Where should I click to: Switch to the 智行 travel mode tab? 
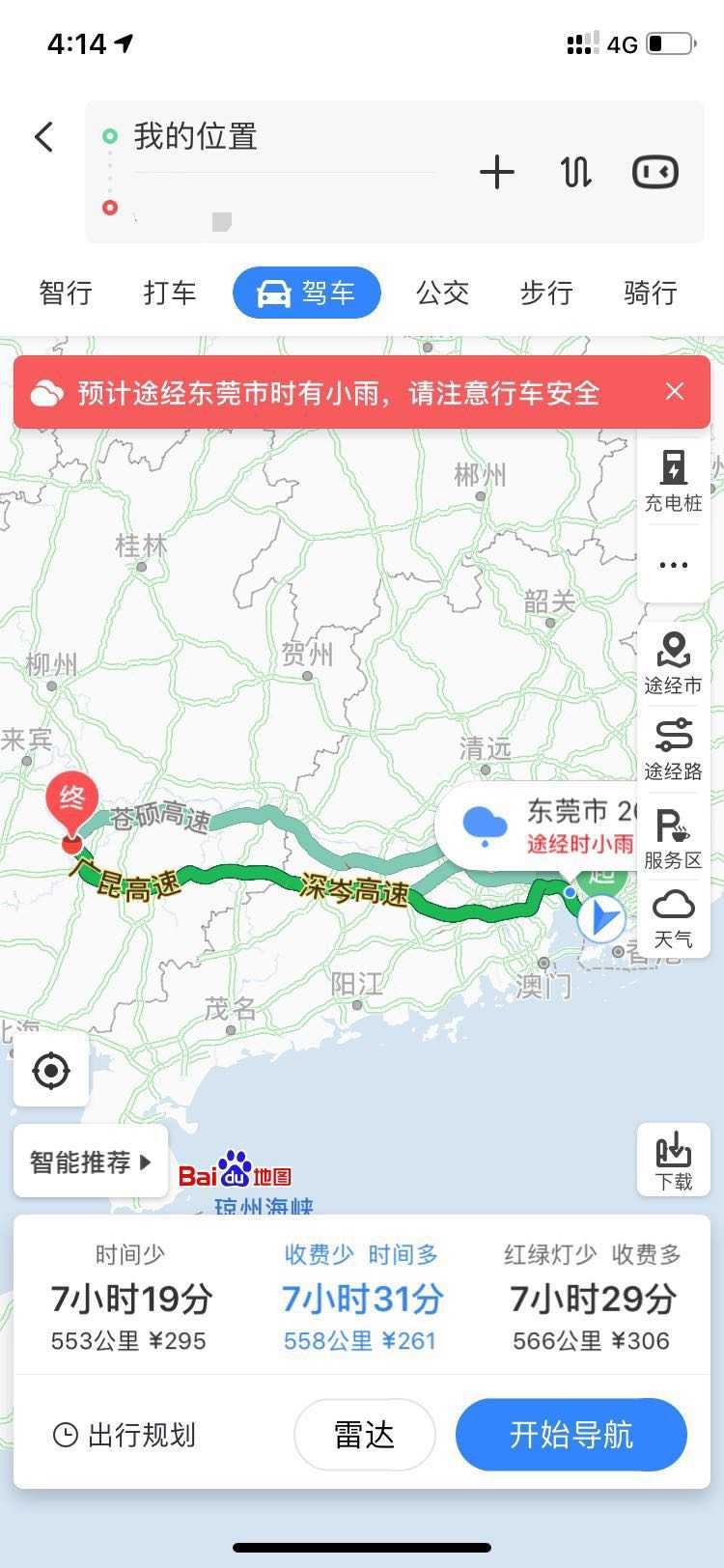pos(66,293)
